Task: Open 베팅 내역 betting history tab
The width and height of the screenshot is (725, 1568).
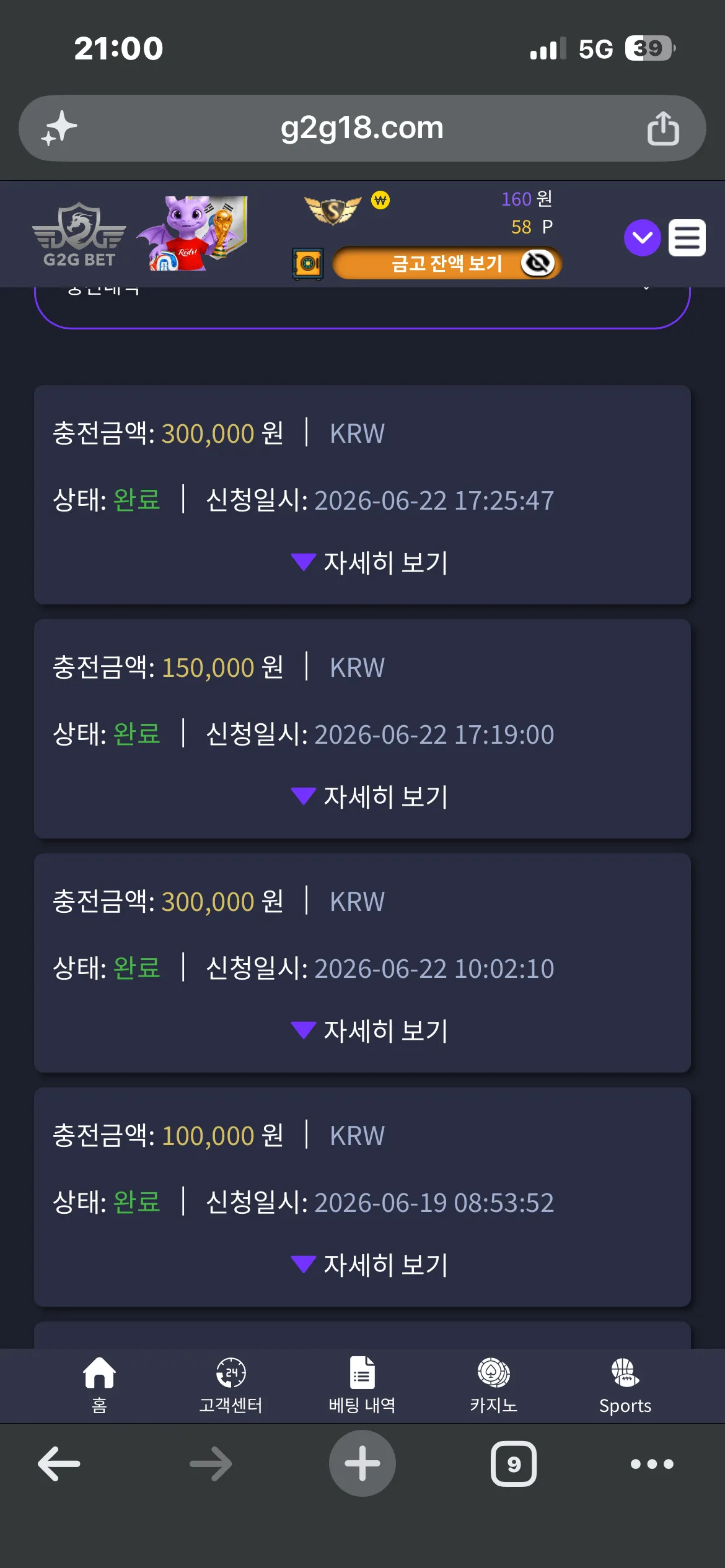Action: point(362,1386)
